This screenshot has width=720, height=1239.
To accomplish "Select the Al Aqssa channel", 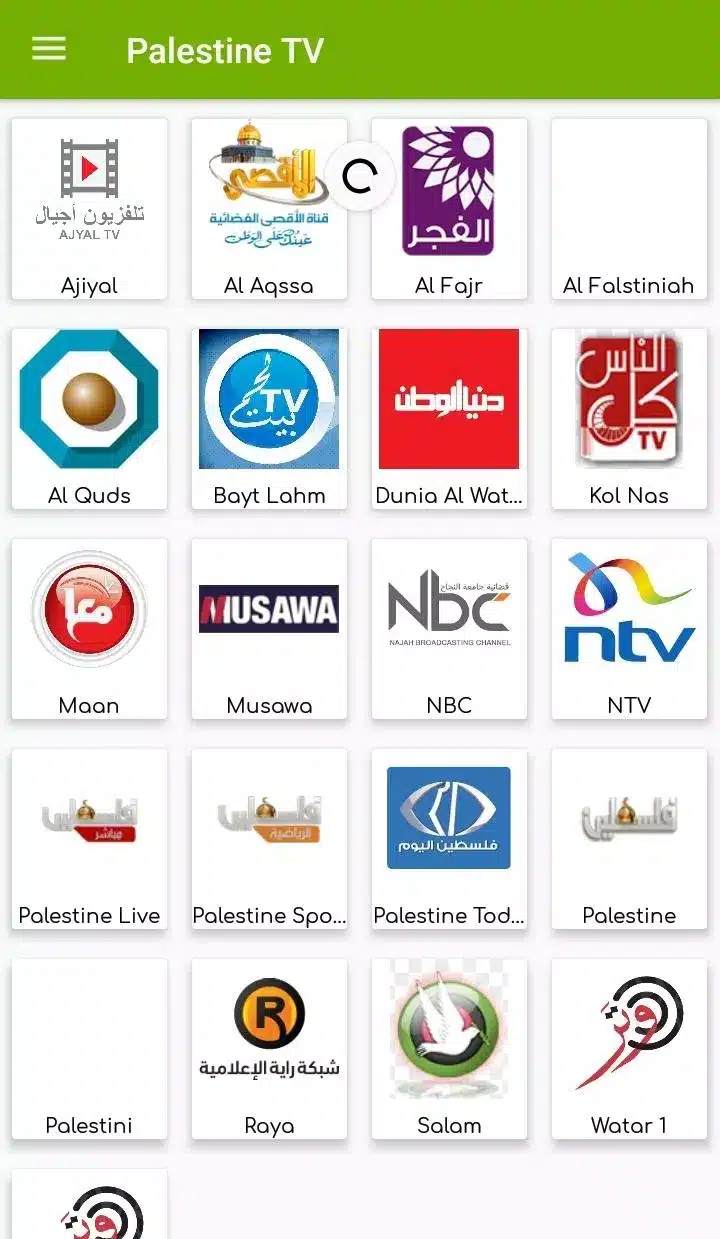I will coord(269,208).
